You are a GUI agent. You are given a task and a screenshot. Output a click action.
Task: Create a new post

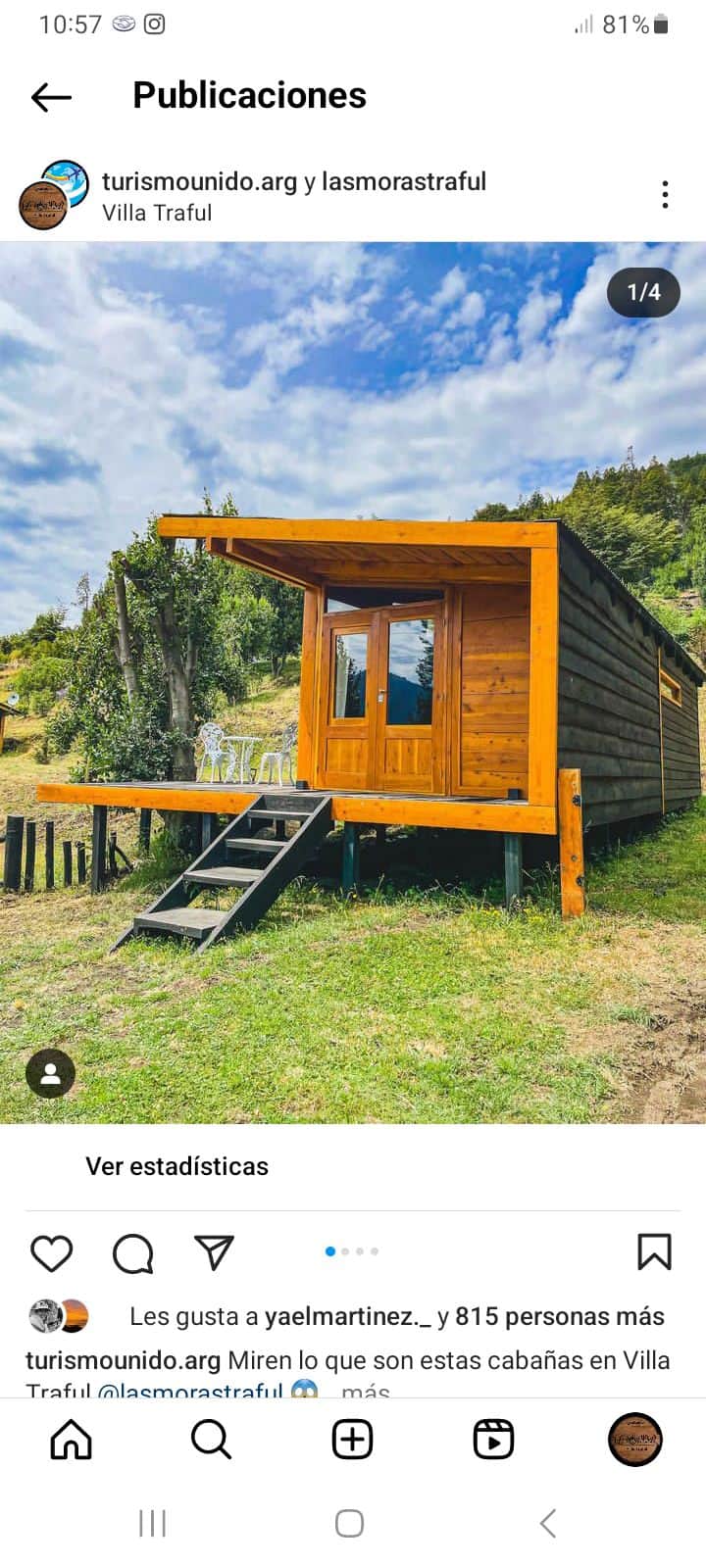click(x=352, y=1440)
